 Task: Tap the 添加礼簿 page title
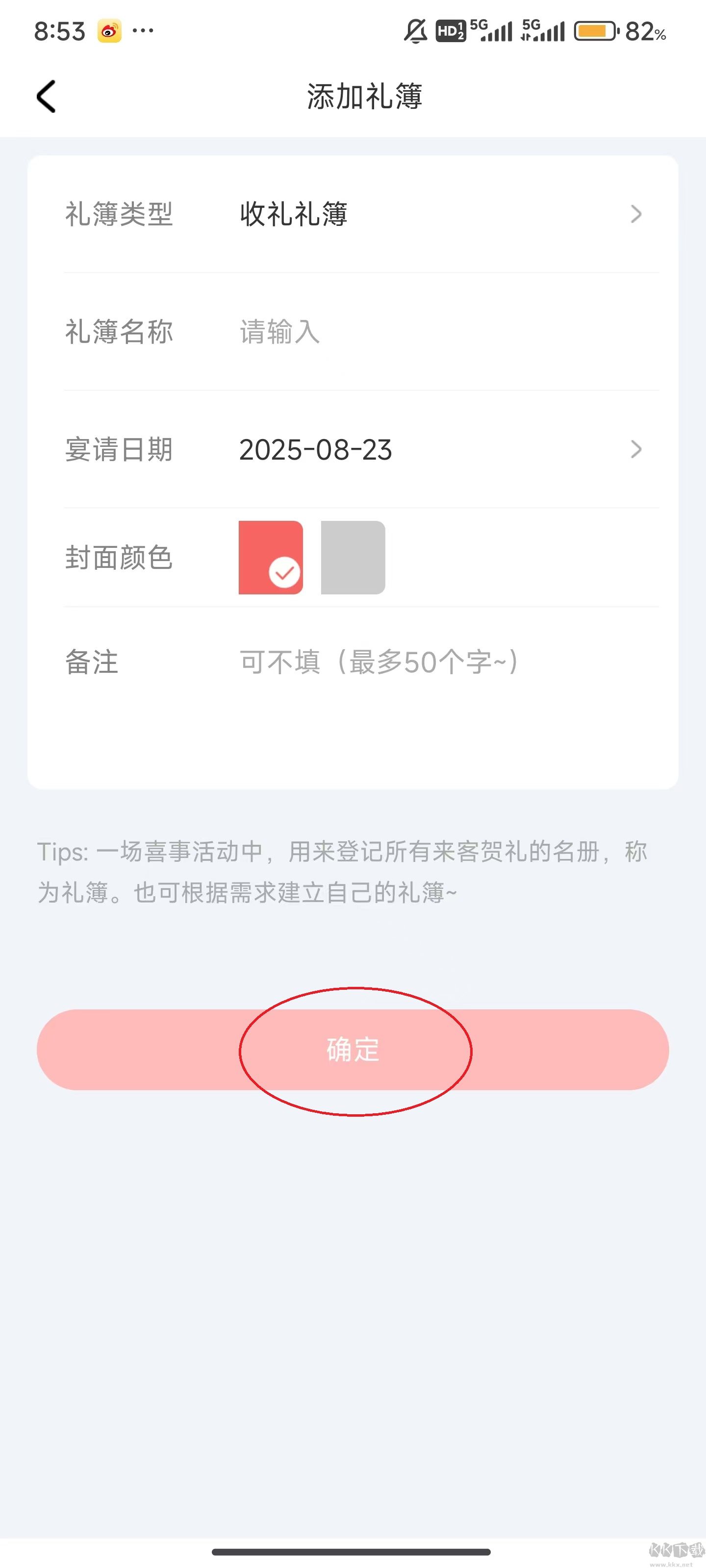365,96
